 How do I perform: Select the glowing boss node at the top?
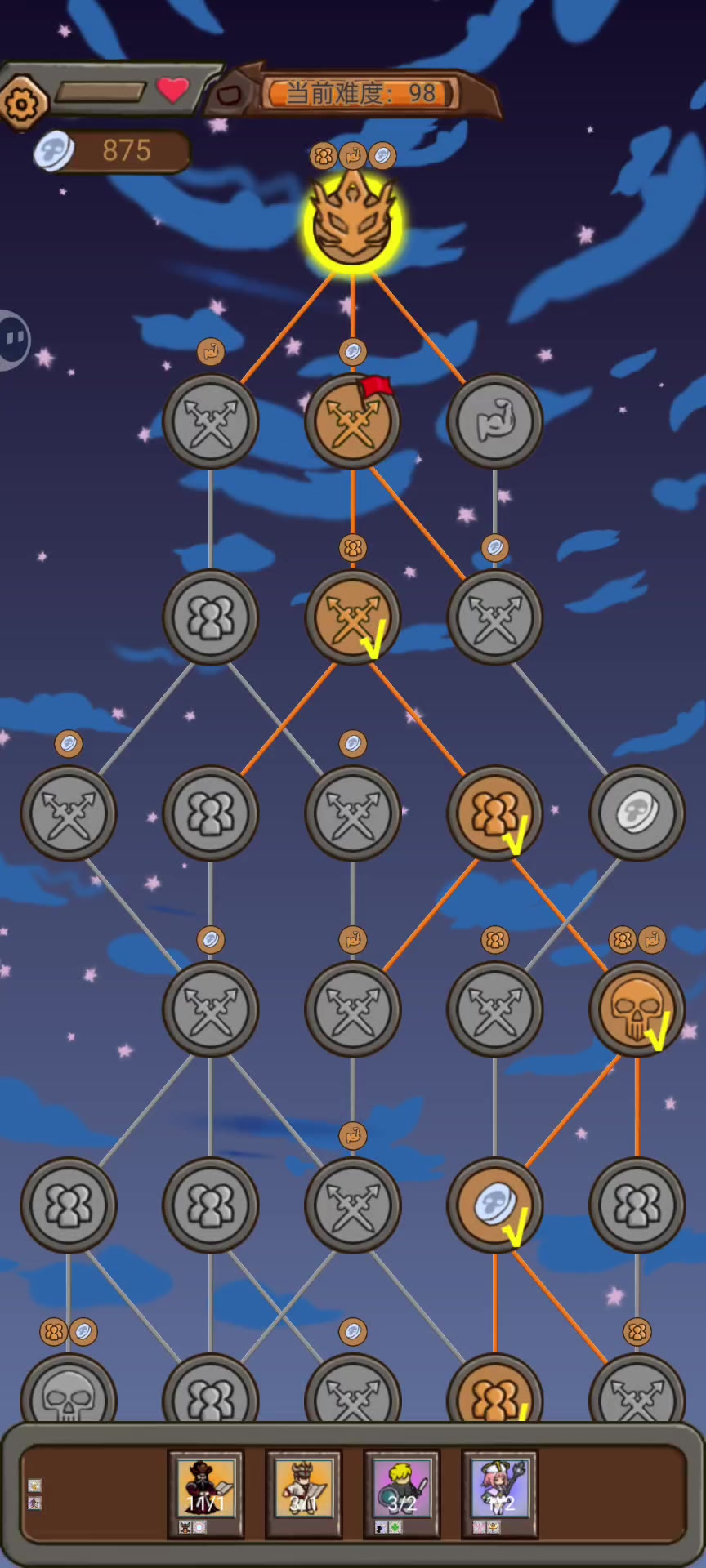click(353, 222)
